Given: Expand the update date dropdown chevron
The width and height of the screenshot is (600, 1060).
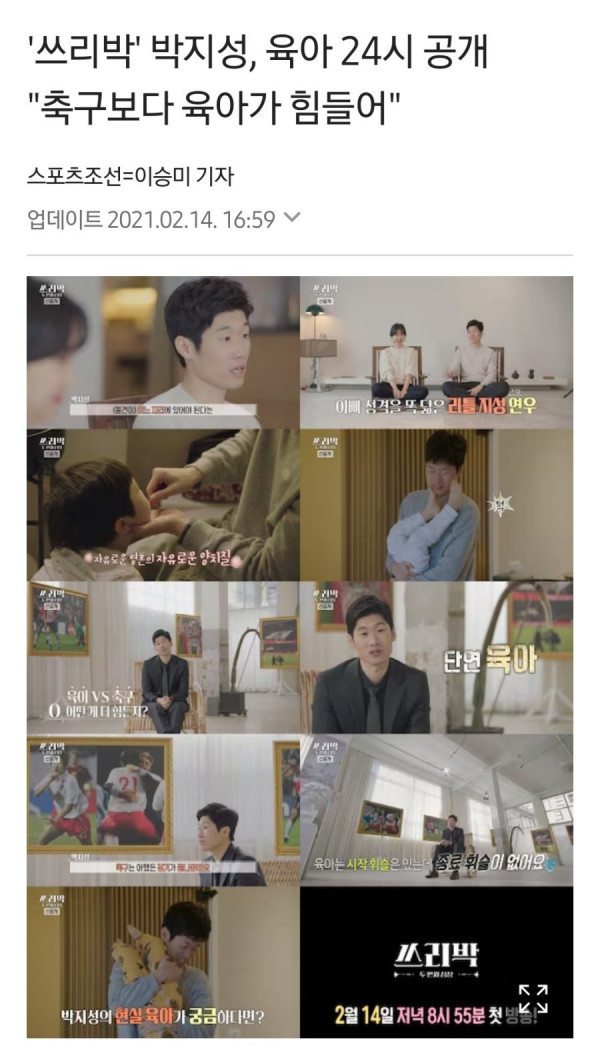Looking at the screenshot, I should 292,219.
